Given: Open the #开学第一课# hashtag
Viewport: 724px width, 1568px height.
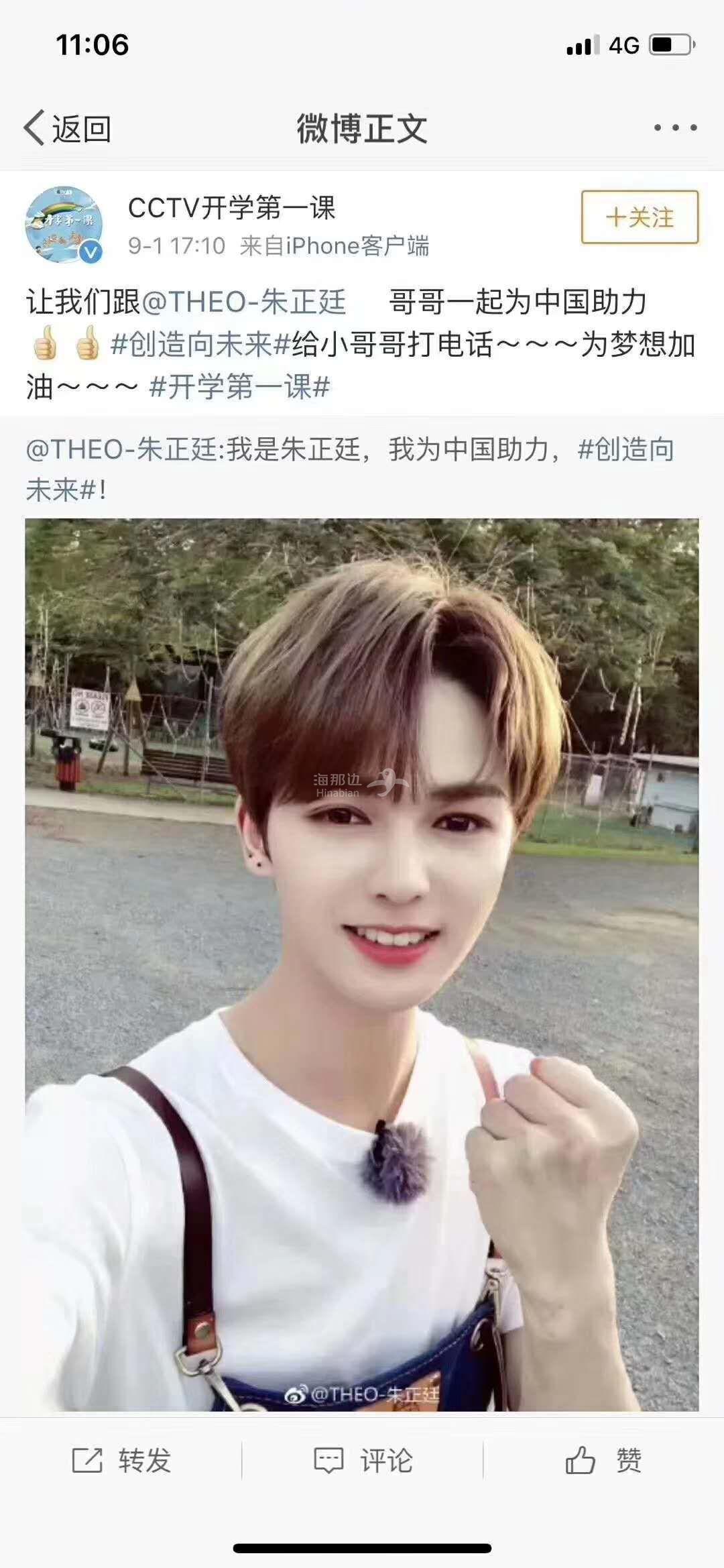Looking at the screenshot, I should (240, 387).
